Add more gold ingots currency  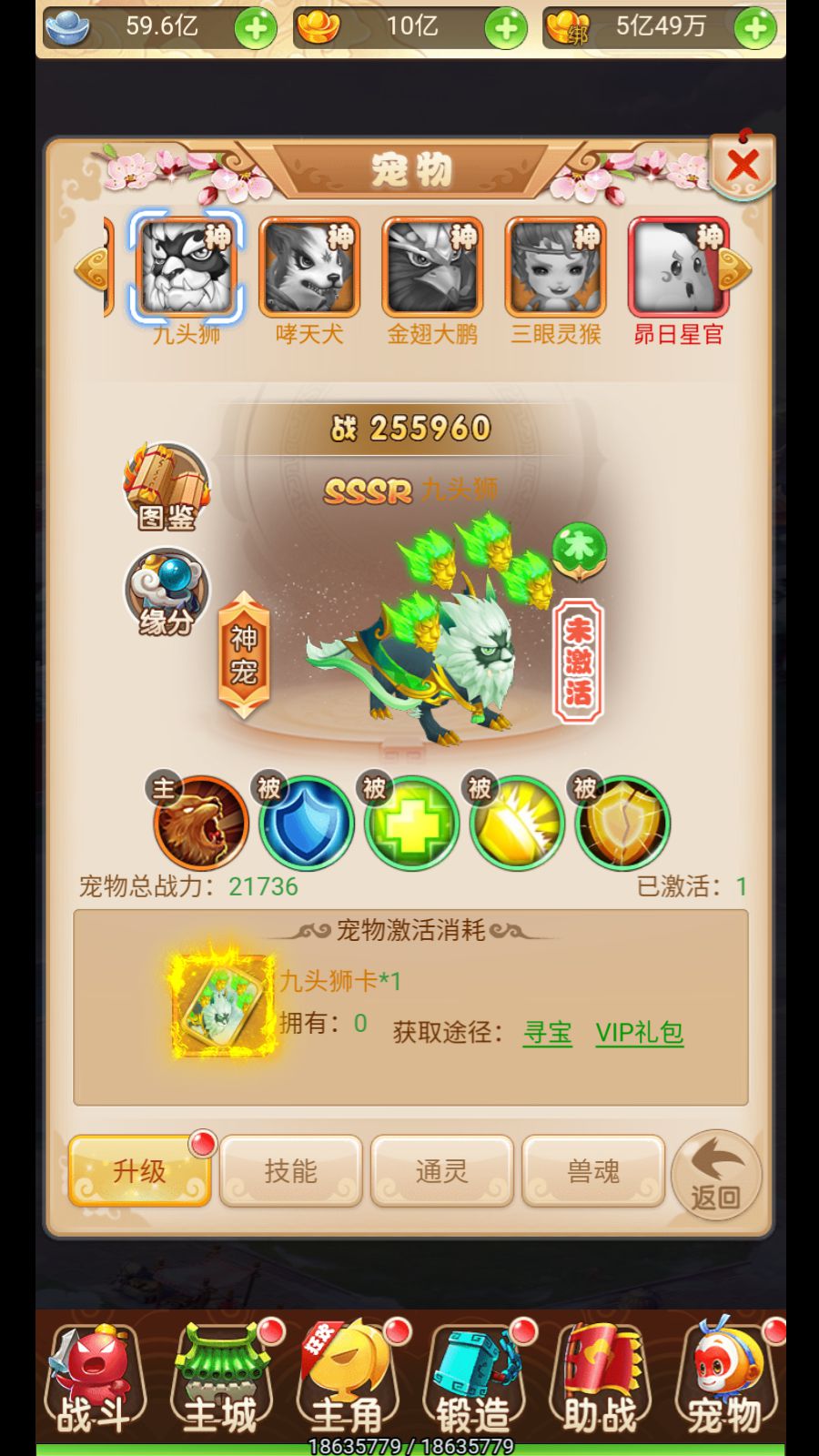pyautogui.click(x=505, y=28)
